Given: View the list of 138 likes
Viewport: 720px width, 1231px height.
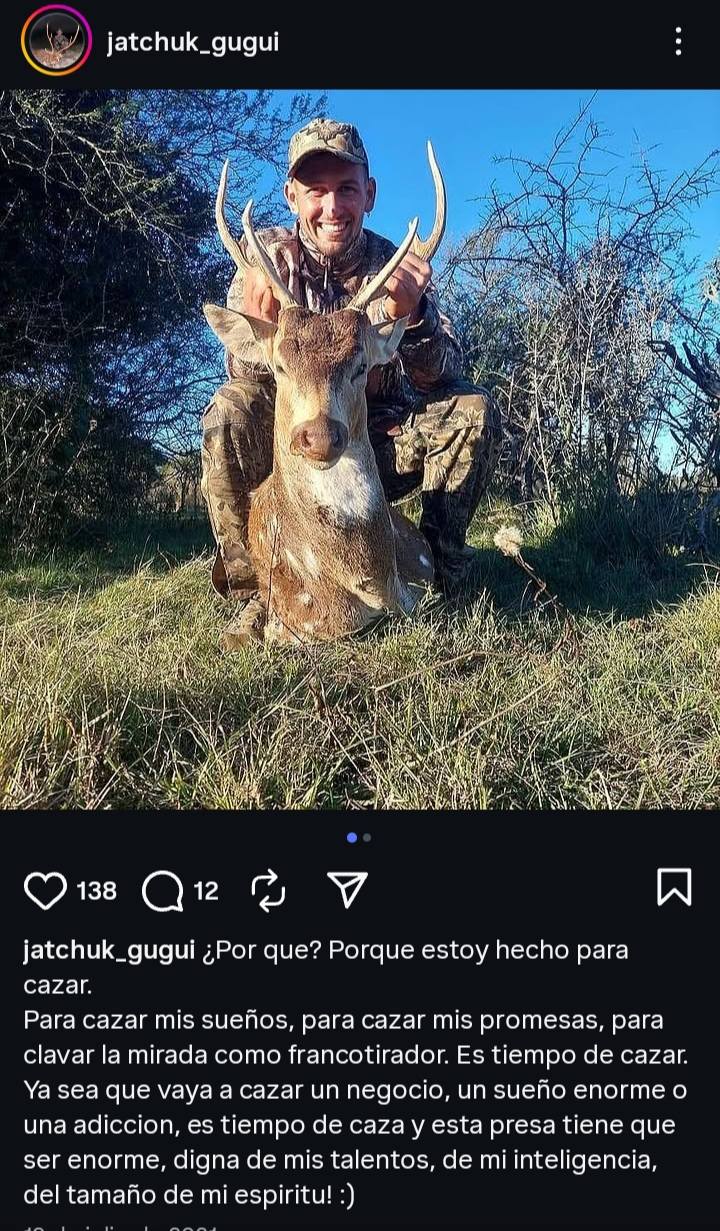Looking at the screenshot, I should tap(97, 890).
